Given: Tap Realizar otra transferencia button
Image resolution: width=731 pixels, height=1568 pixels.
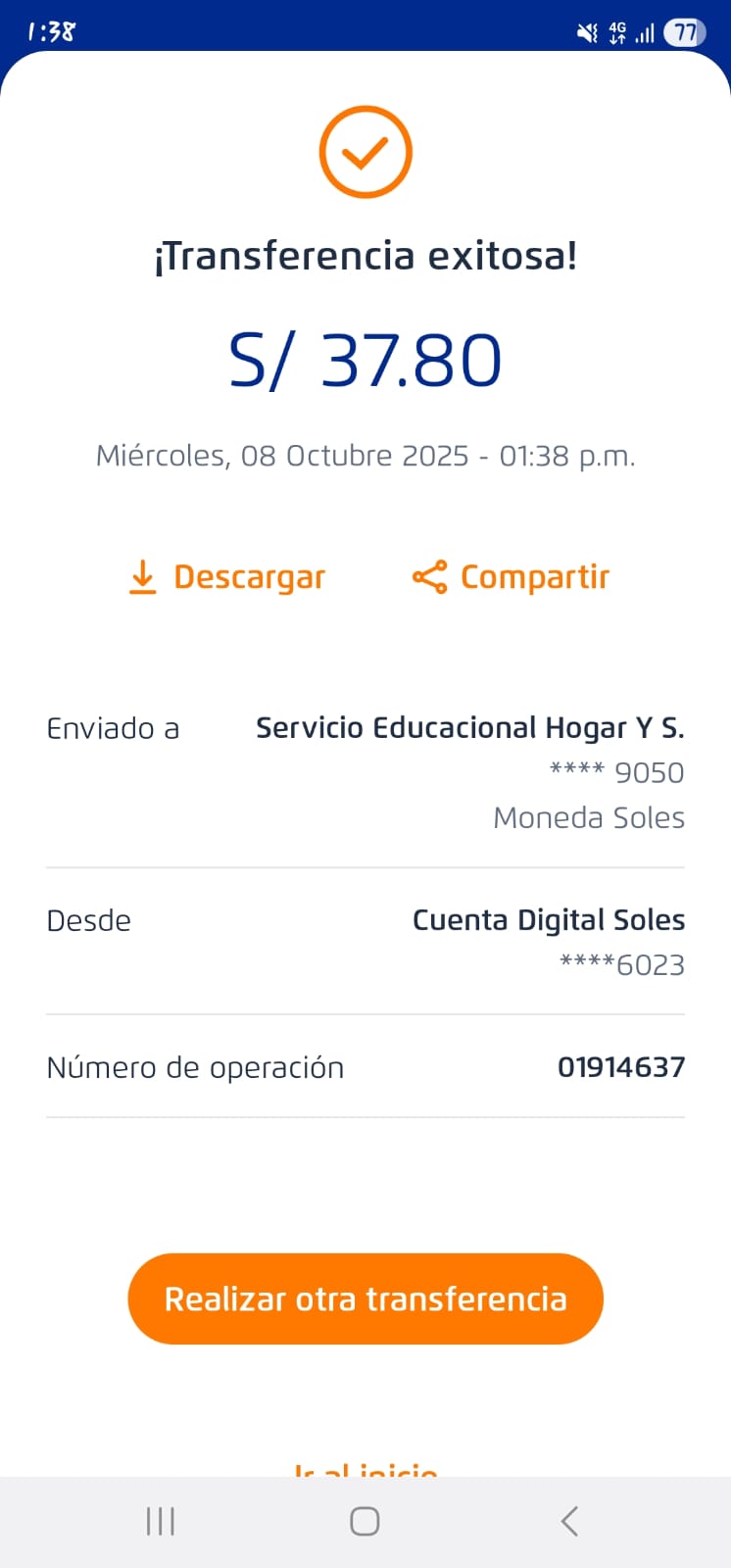Looking at the screenshot, I should 365,1298.
